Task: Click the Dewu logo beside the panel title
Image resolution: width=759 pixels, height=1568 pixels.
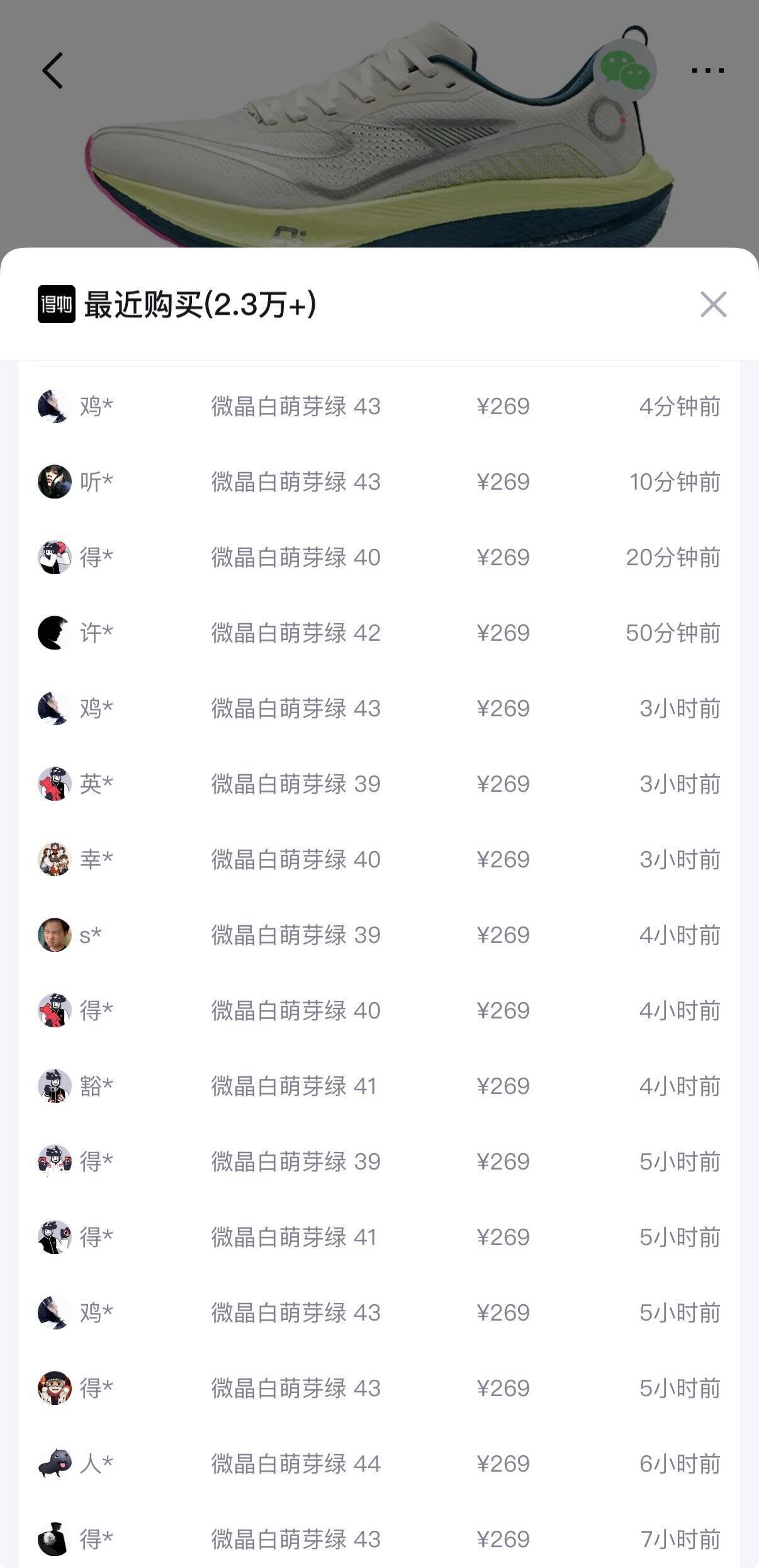Action: click(55, 305)
